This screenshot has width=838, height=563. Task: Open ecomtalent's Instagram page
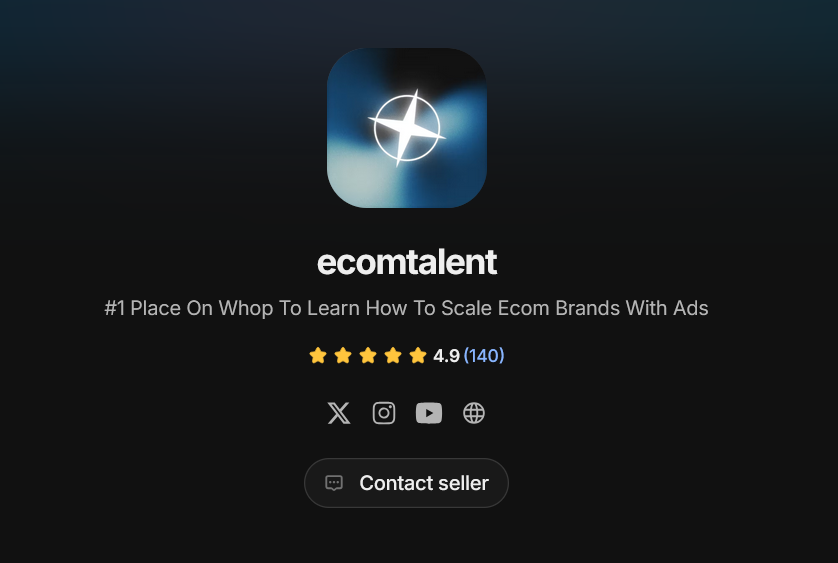[x=384, y=413]
